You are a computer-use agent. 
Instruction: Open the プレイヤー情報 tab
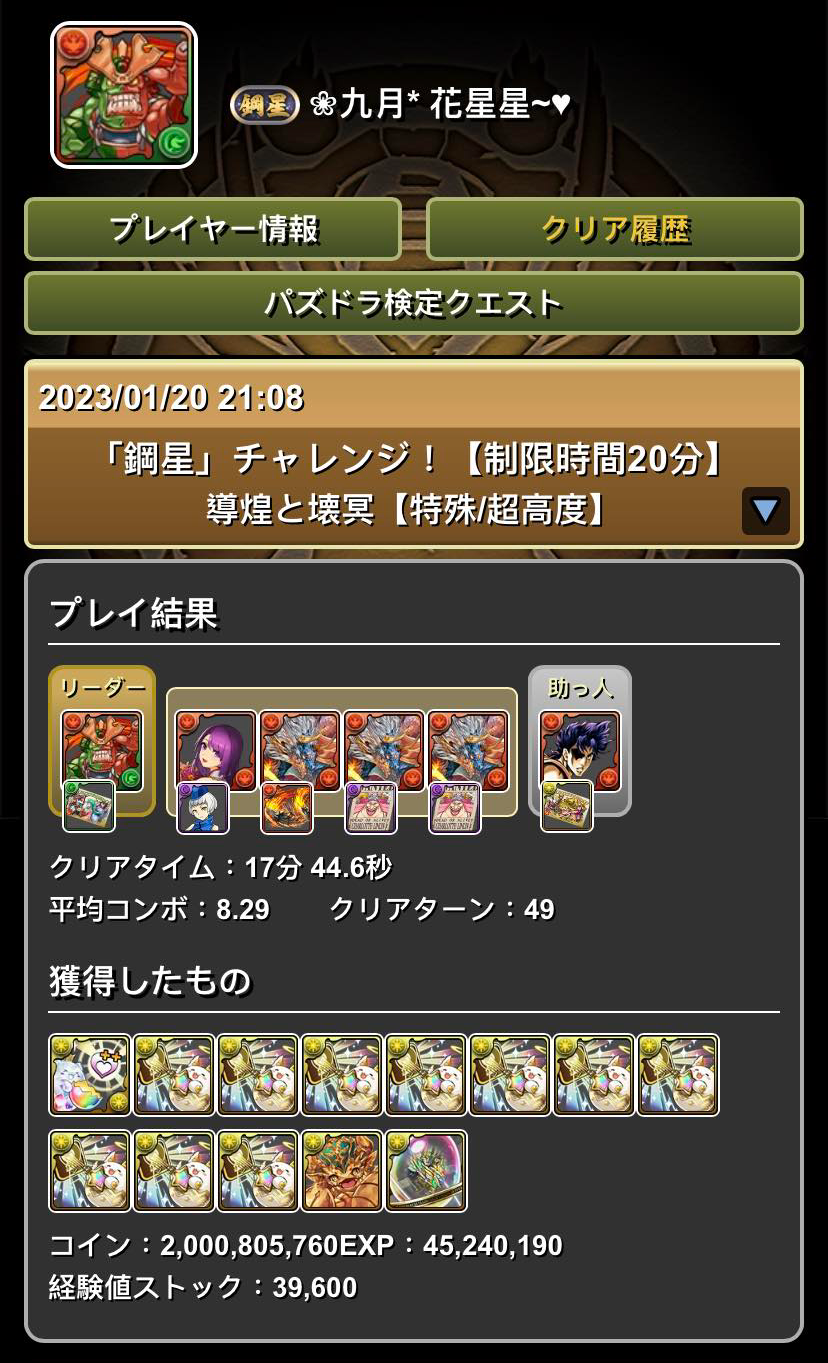213,229
